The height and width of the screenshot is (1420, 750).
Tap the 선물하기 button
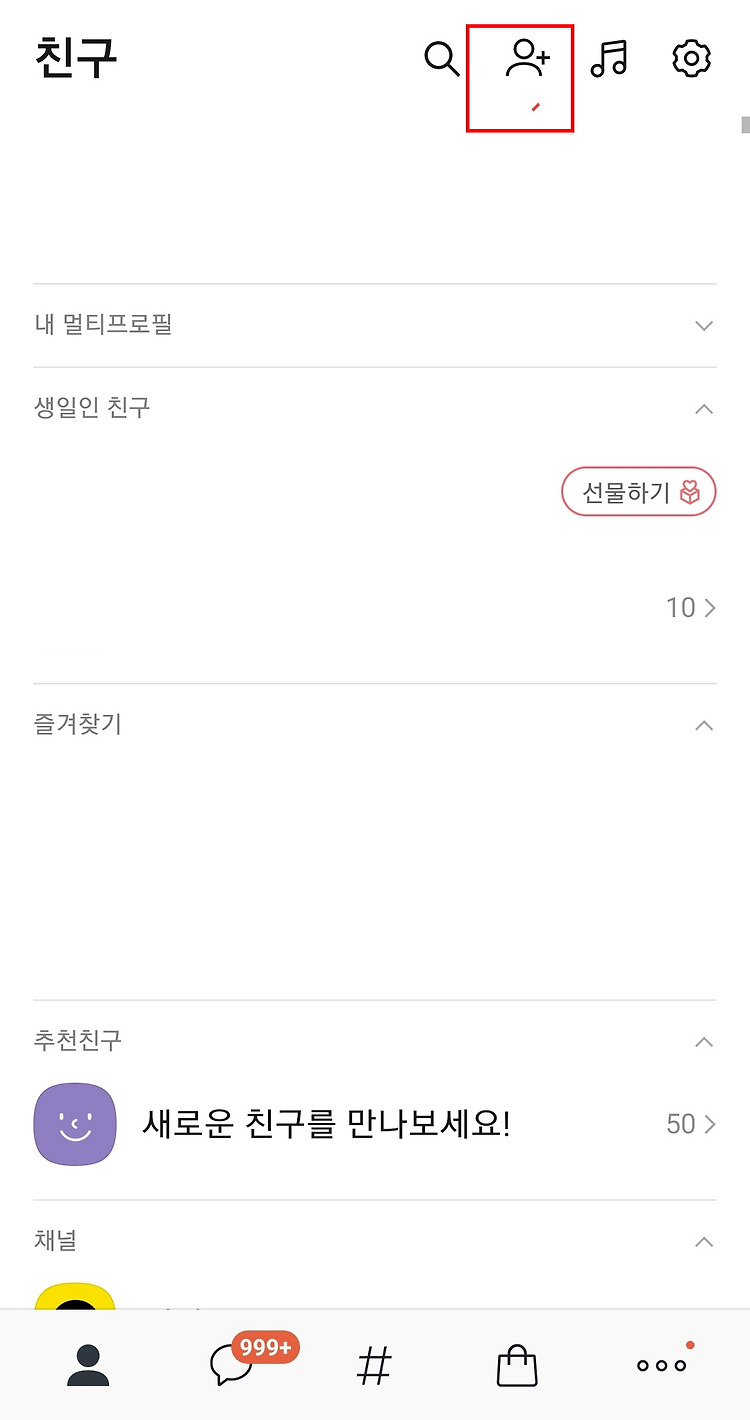click(x=639, y=492)
